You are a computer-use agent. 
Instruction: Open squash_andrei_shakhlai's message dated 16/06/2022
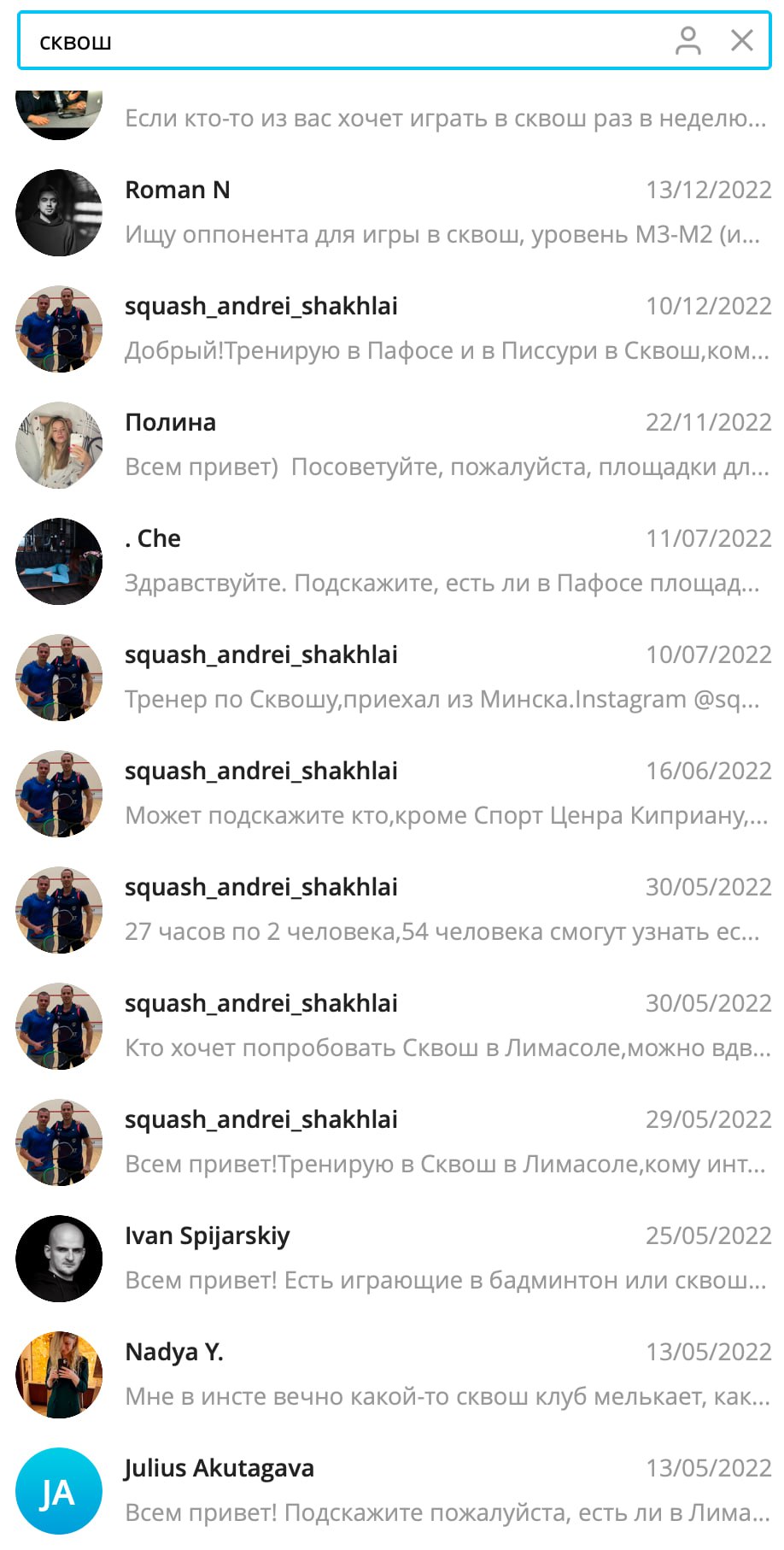(x=392, y=794)
